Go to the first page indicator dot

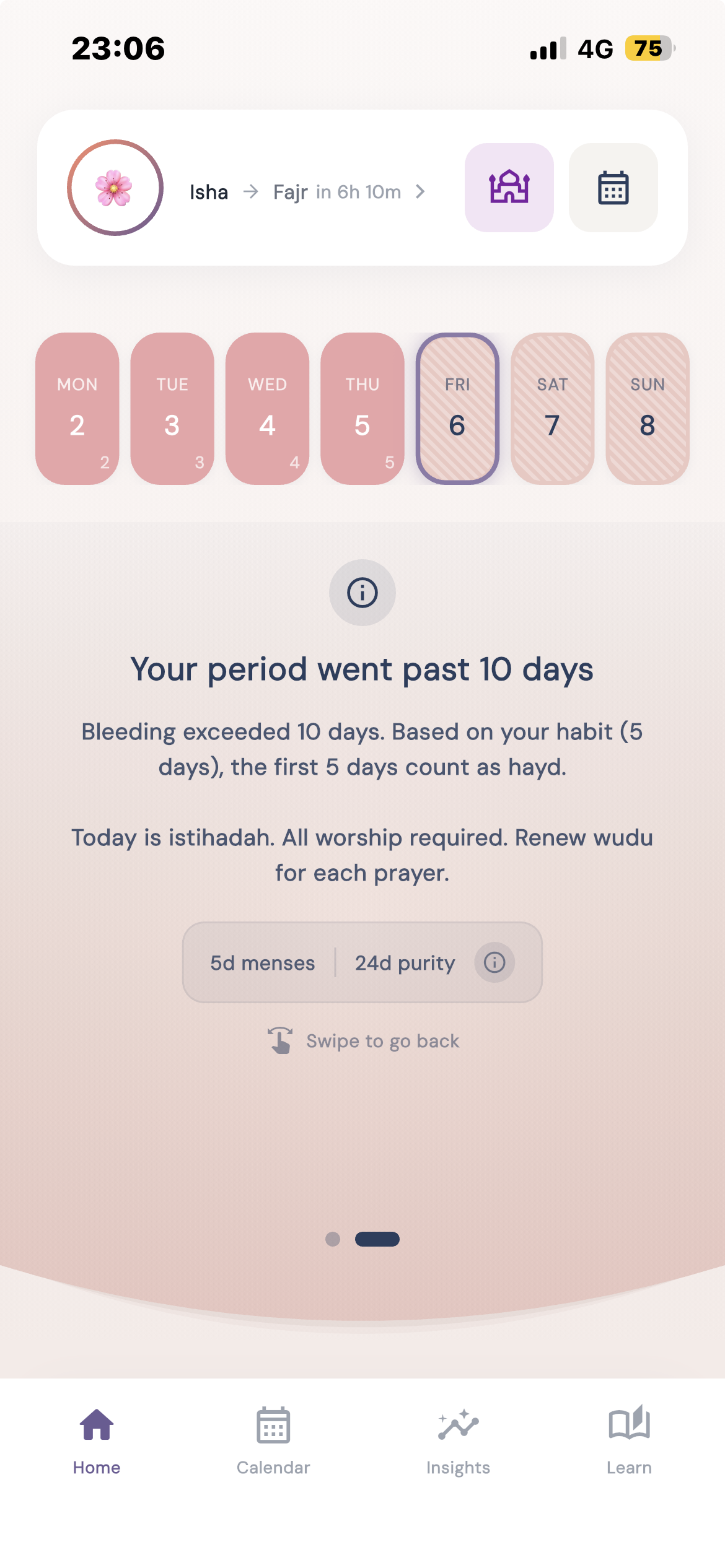[x=333, y=1239]
